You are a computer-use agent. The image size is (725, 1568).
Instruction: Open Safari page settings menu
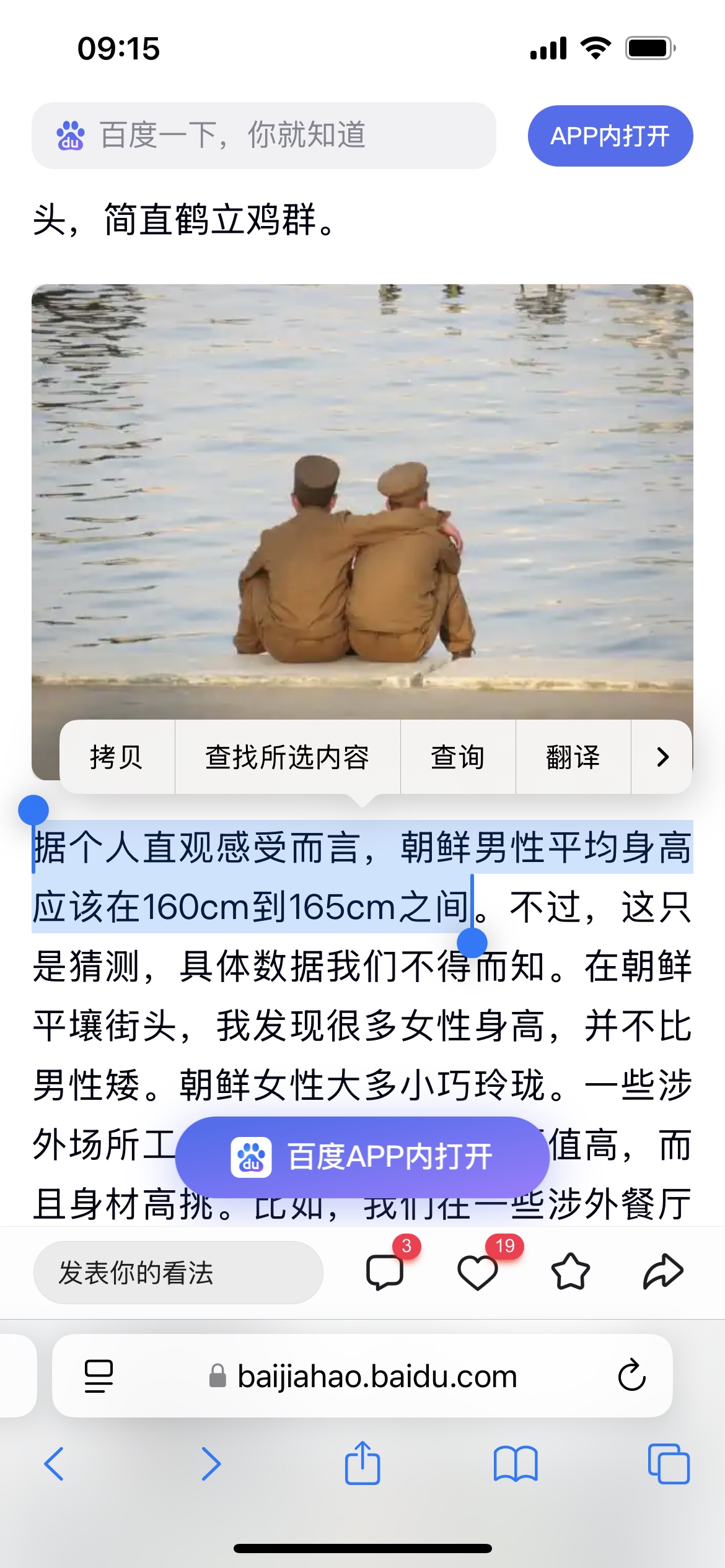(99, 1376)
